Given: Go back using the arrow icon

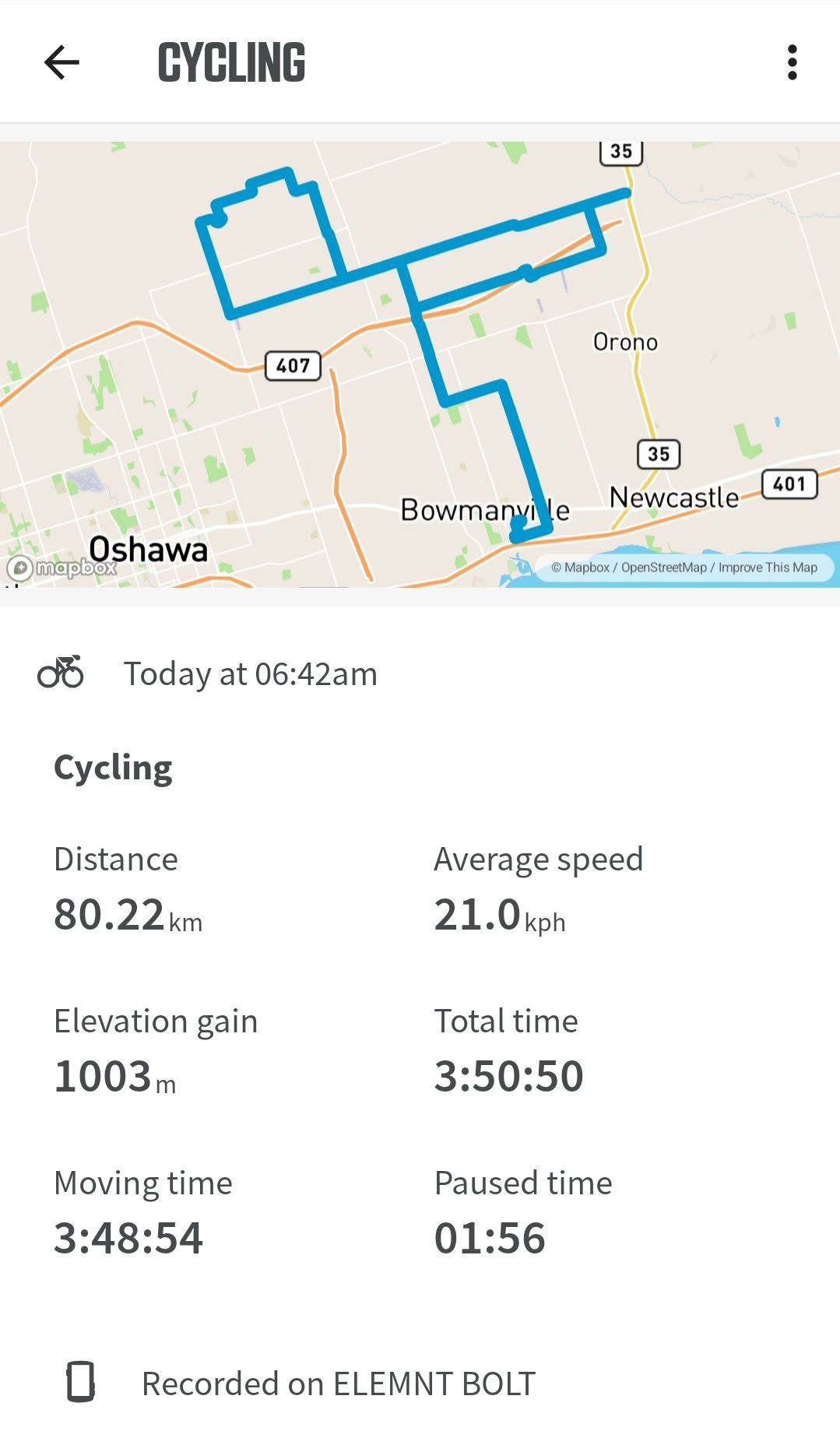Looking at the screenshot, I should [x=62, y=62].
